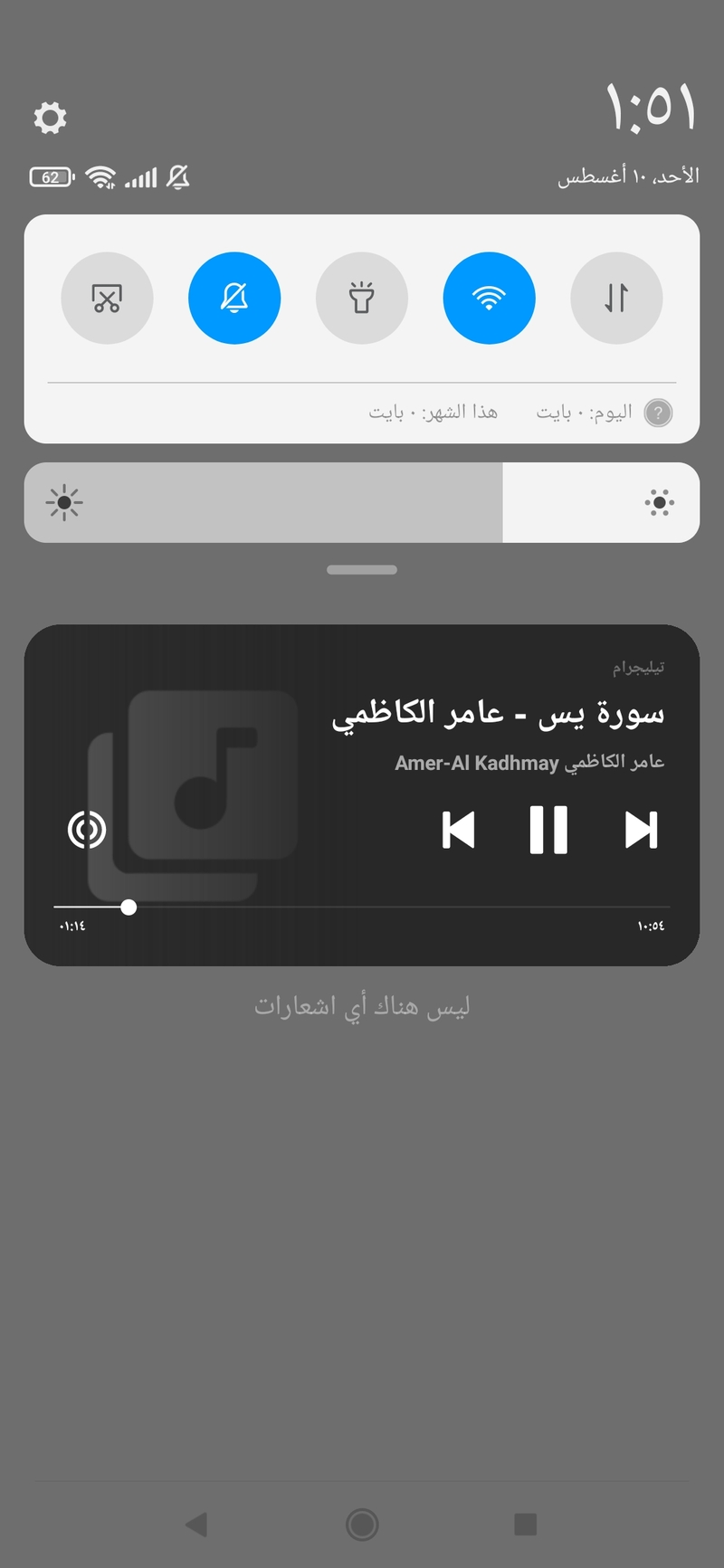Image resolution: width=724 pixels, height=1568 pixels.
Task: Turn off silent mode tile
Action: (234, 298)
